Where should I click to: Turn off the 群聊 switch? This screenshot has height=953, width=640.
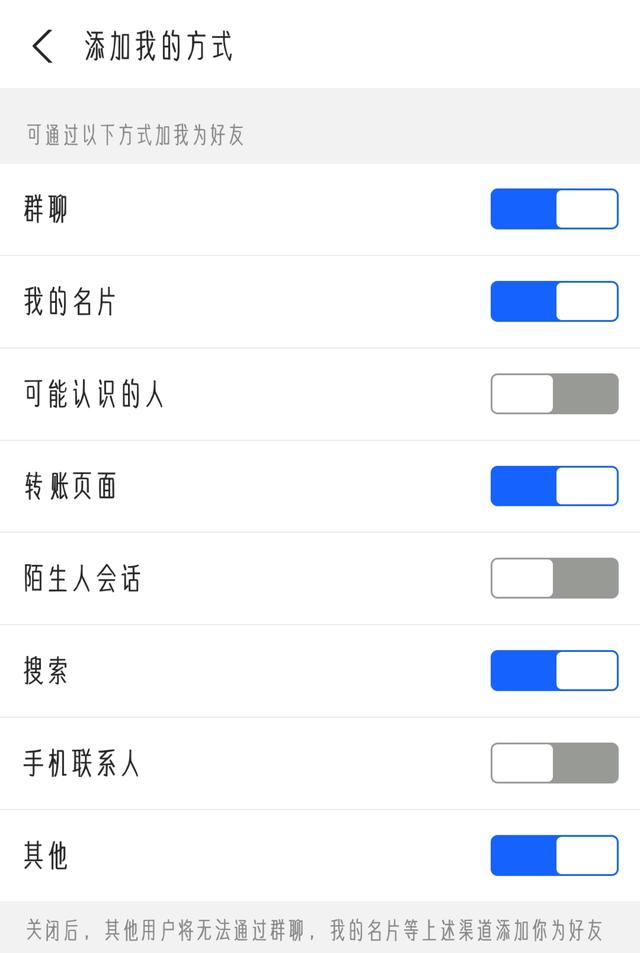coord(554,209)
